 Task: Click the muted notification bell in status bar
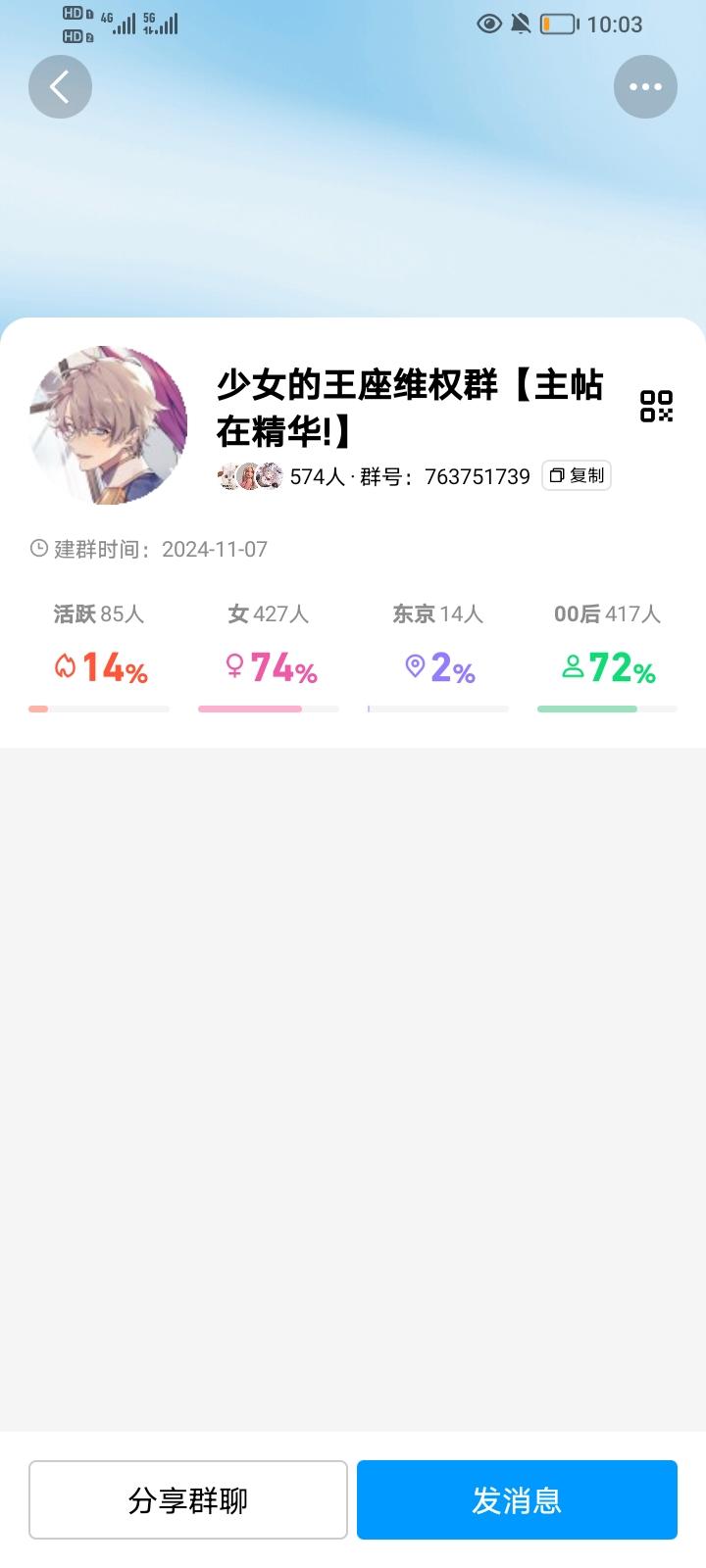coord(522,24)
